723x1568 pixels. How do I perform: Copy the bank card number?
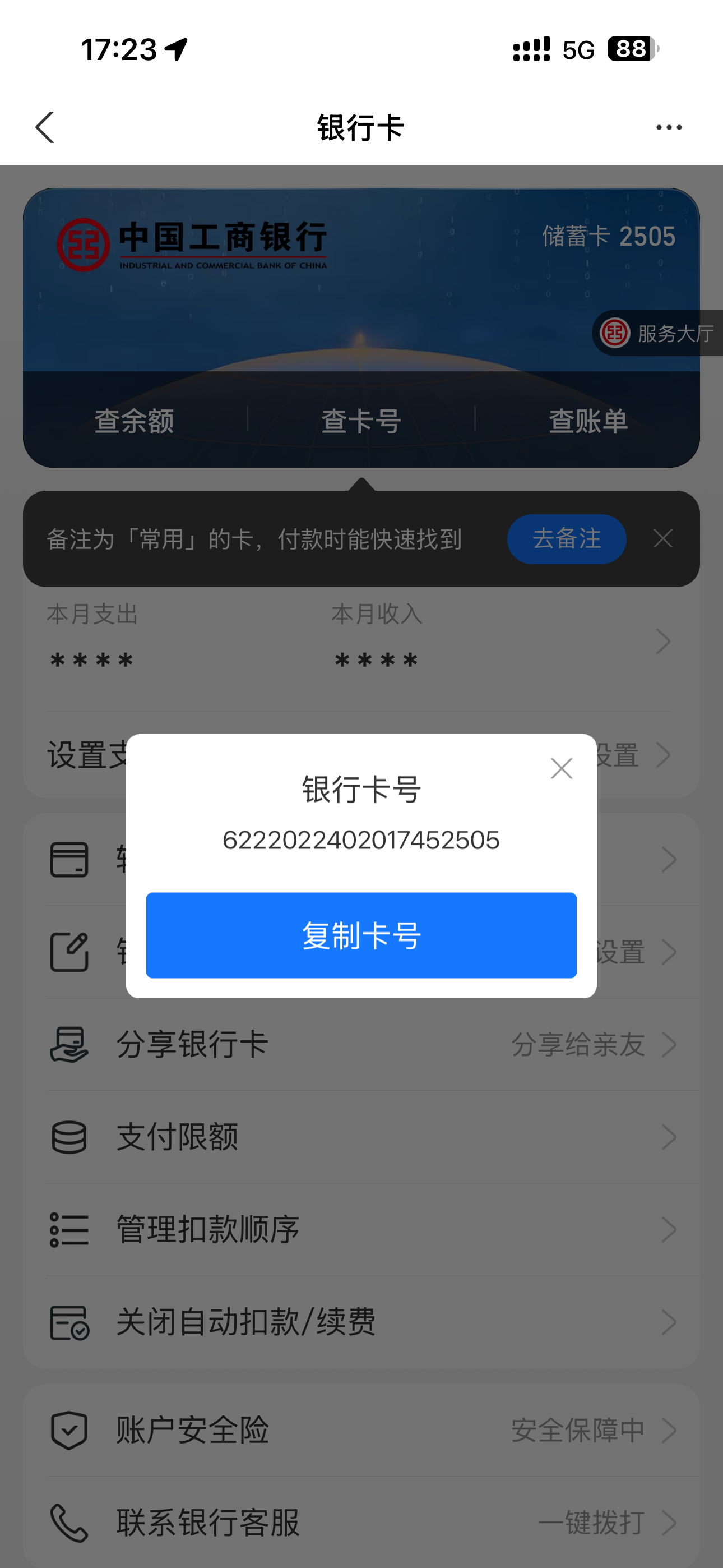361,935
